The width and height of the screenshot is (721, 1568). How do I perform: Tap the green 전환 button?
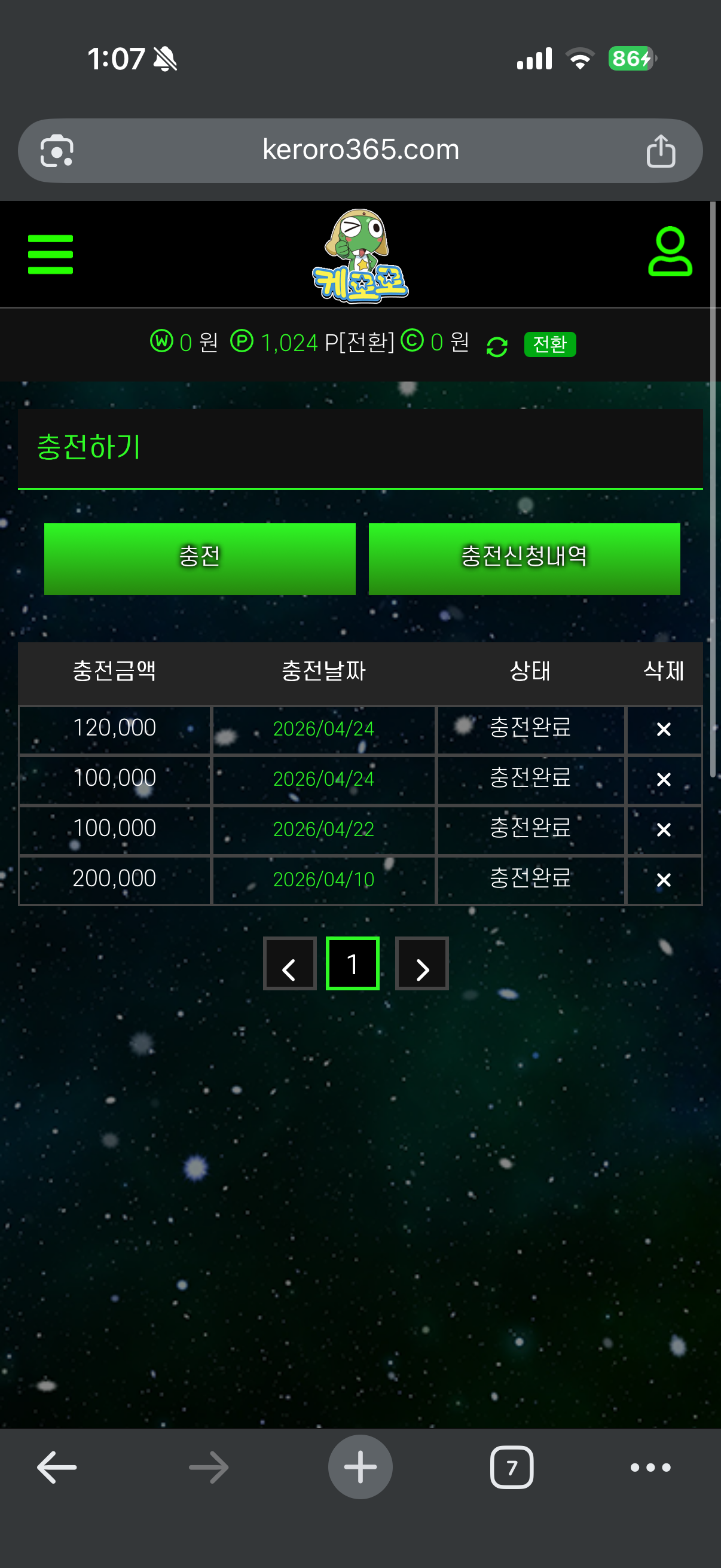(x=549, y=344)
